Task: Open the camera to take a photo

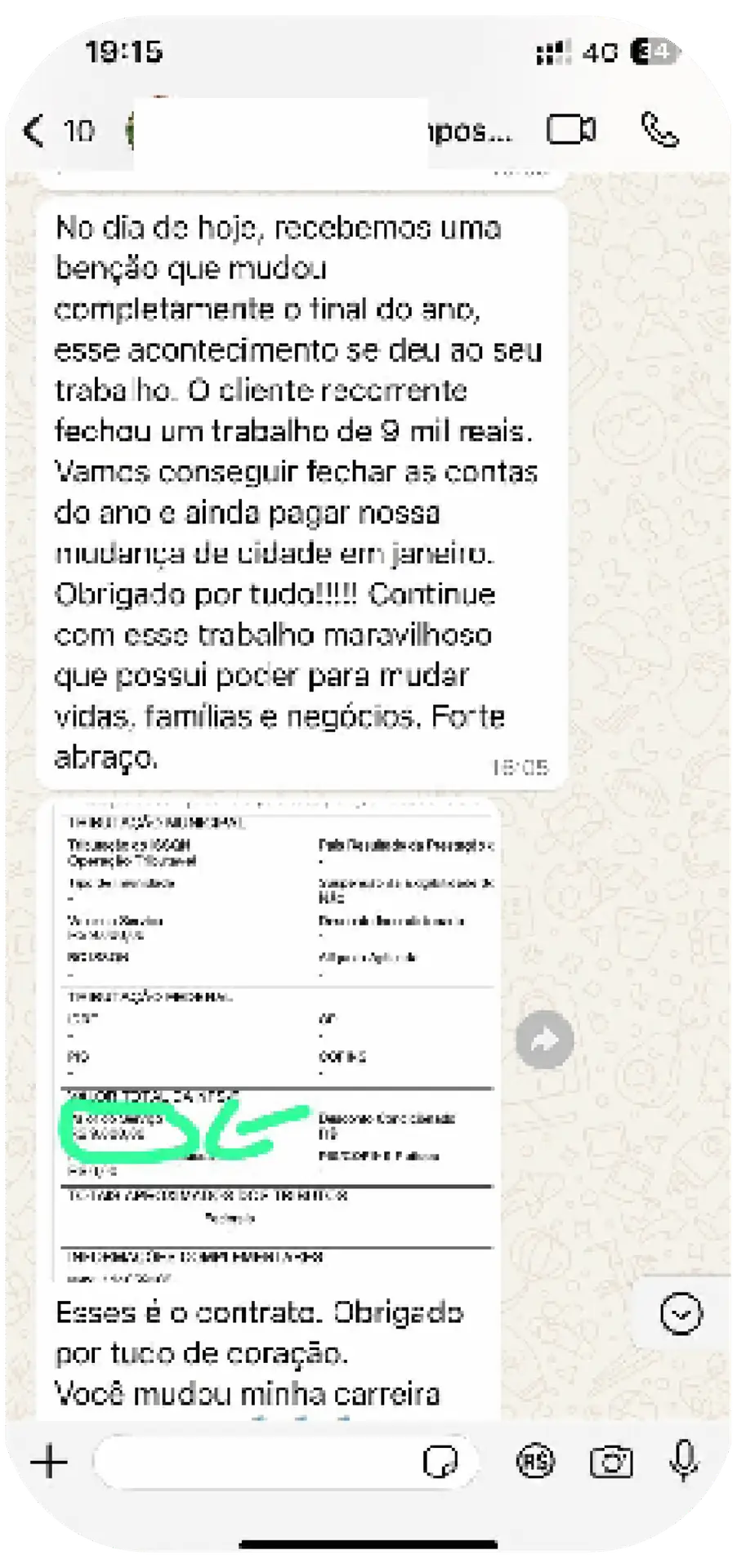Action: pyautogui.click(x=611, y=1460)
